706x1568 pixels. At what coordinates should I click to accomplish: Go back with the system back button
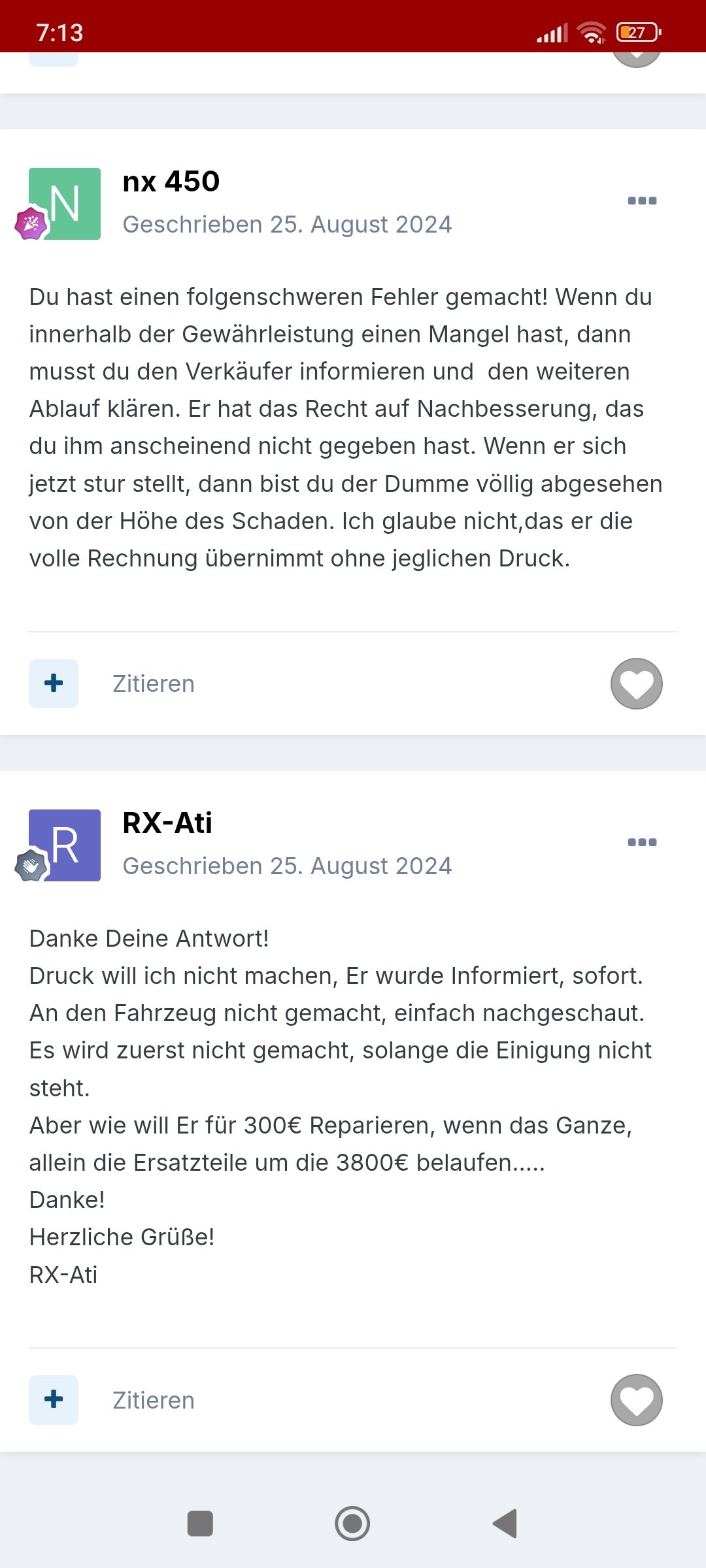click(x=505, y=1524)
